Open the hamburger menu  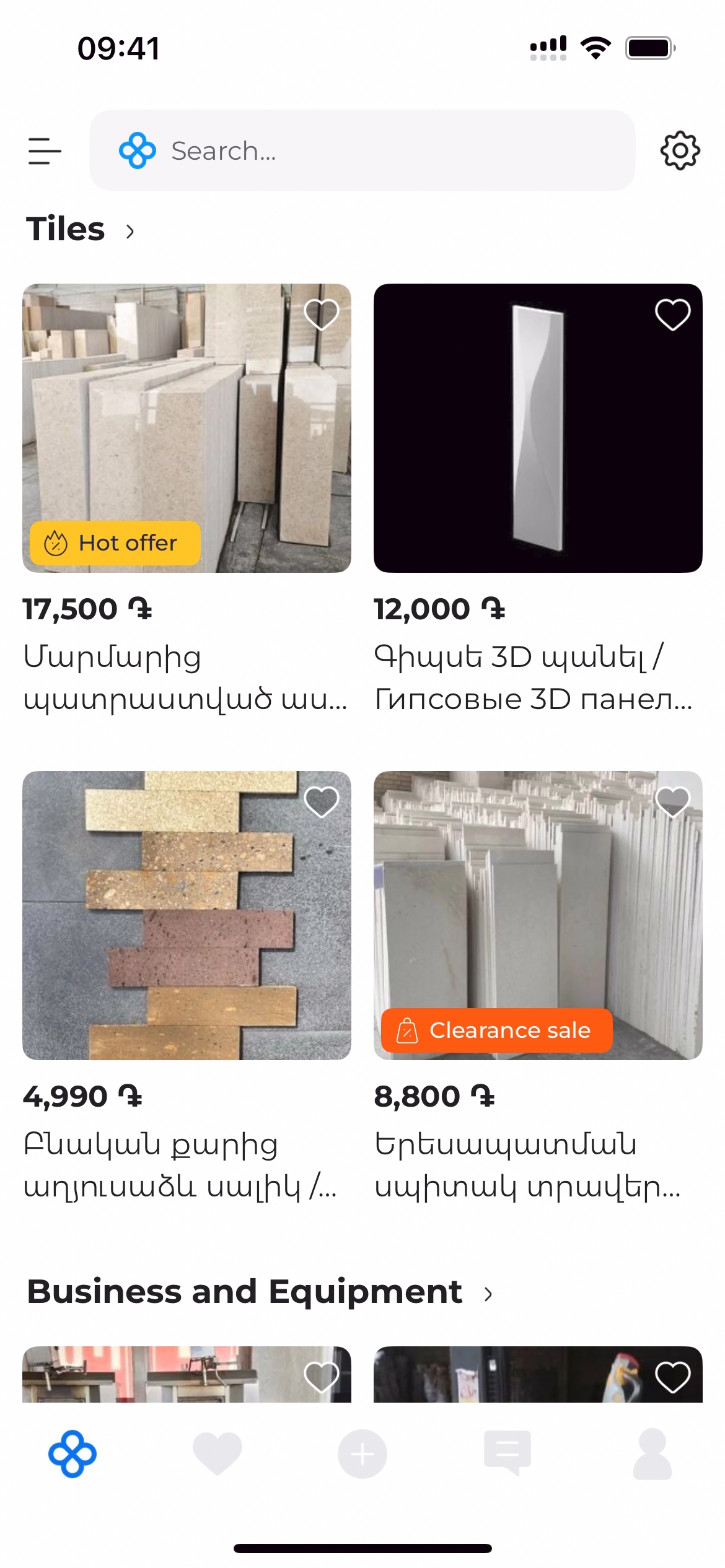tap(45, 150)
